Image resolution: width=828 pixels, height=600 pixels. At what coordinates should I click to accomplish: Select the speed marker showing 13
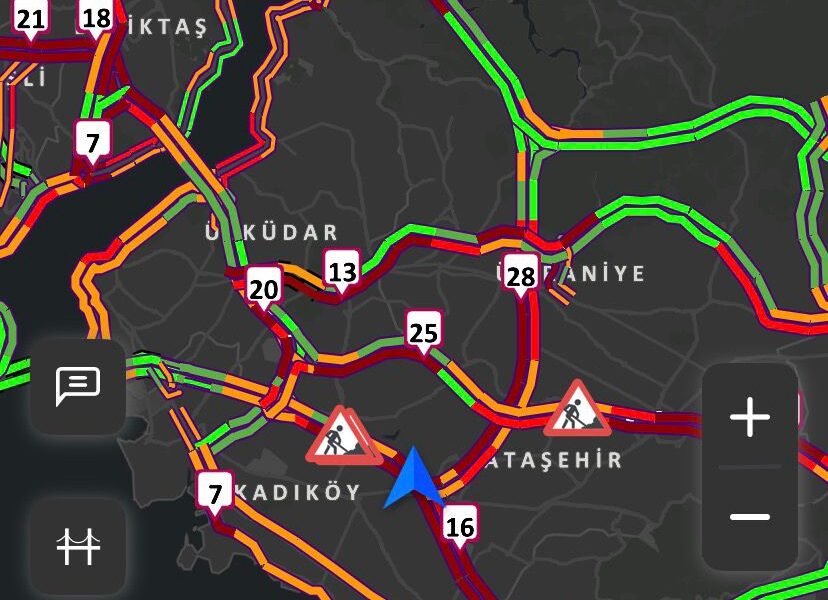click(342, 271)
